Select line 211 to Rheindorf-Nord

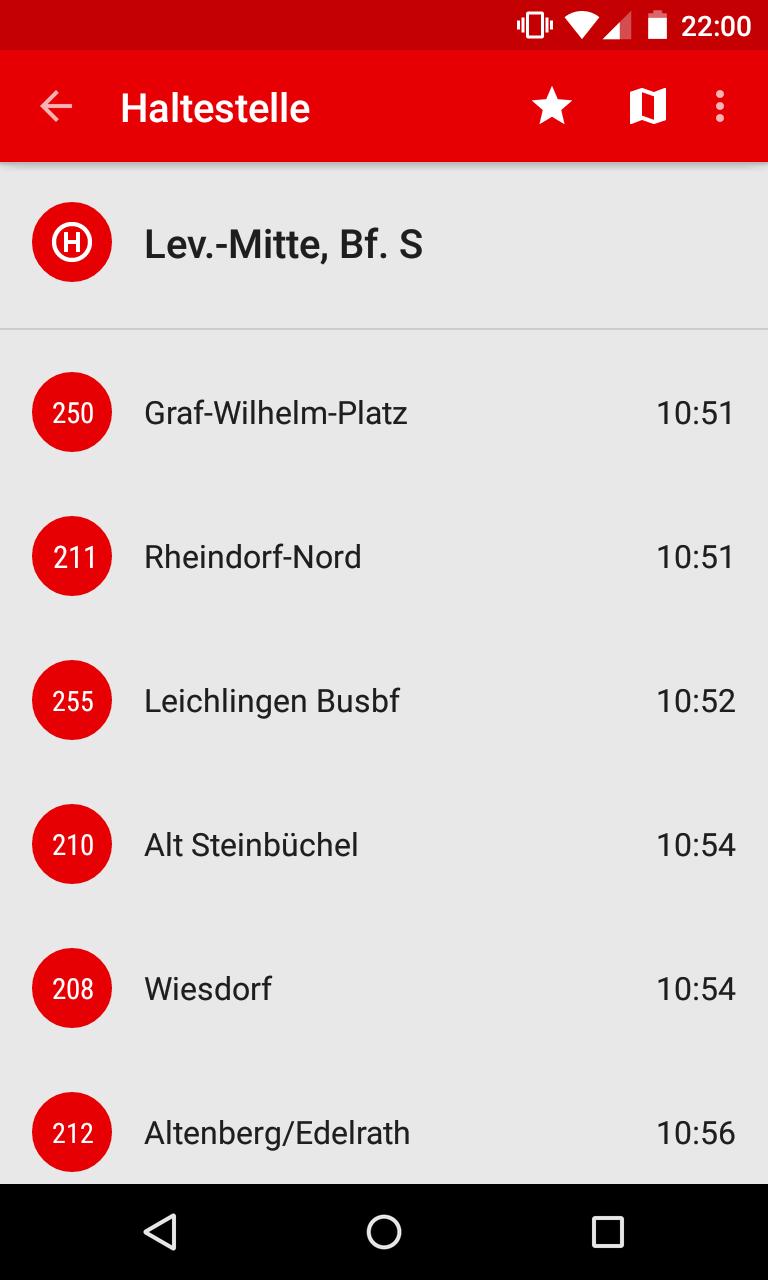pyautogui.click(x=384, y=557)
